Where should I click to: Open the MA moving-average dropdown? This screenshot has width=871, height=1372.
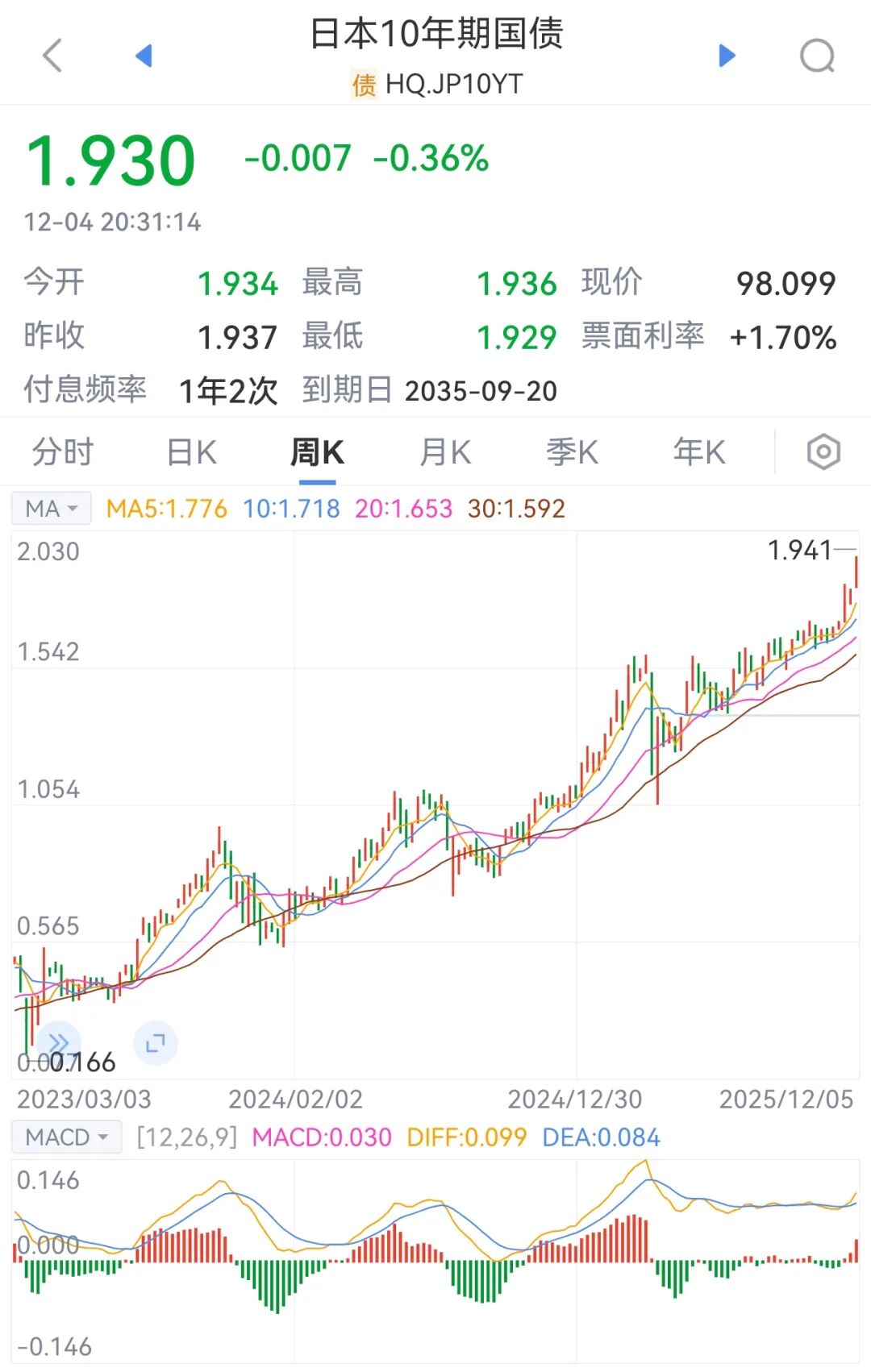click(x=51, y=508)
